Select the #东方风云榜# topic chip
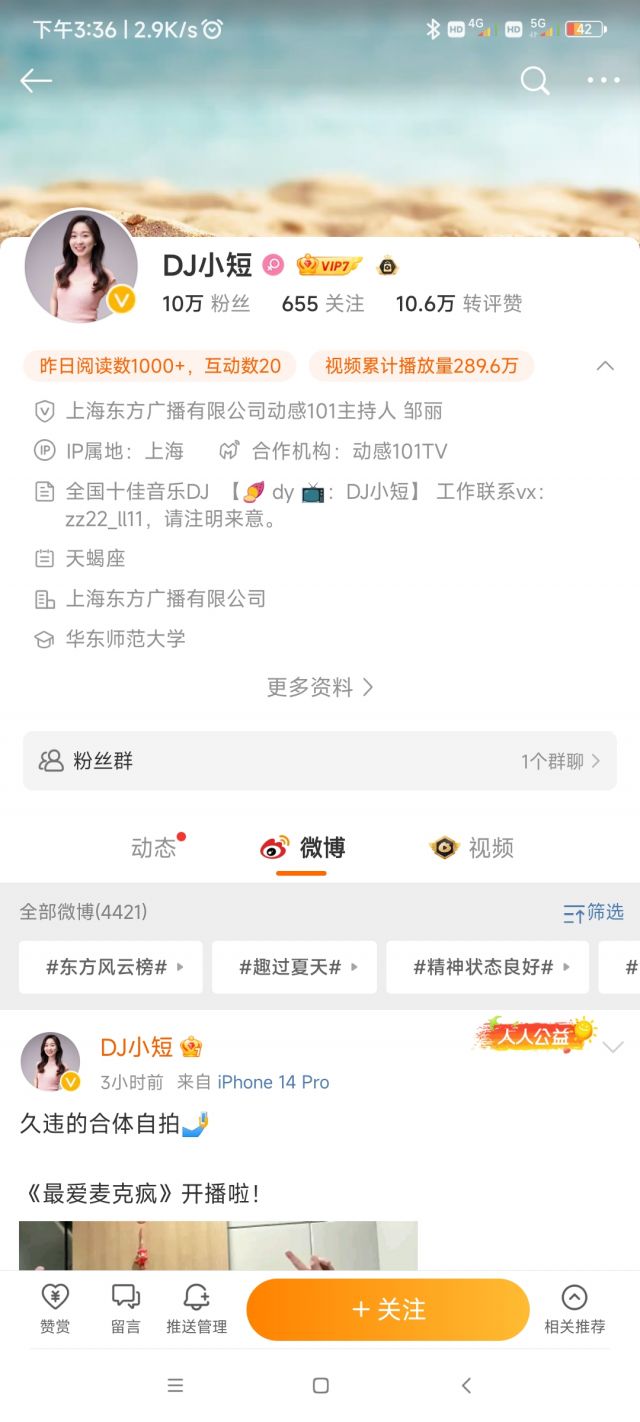This screenshot has width=640, height=1422. 111,967
